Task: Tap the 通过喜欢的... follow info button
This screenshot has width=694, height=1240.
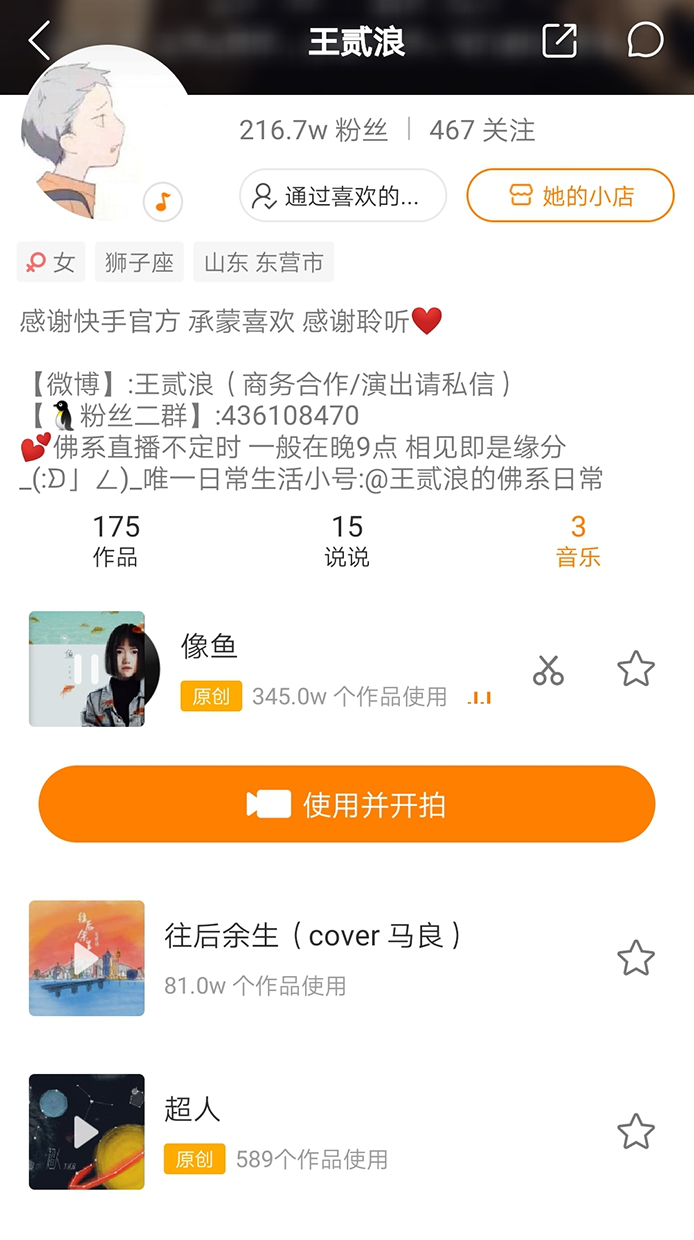Action: click(x=342, y=195)
